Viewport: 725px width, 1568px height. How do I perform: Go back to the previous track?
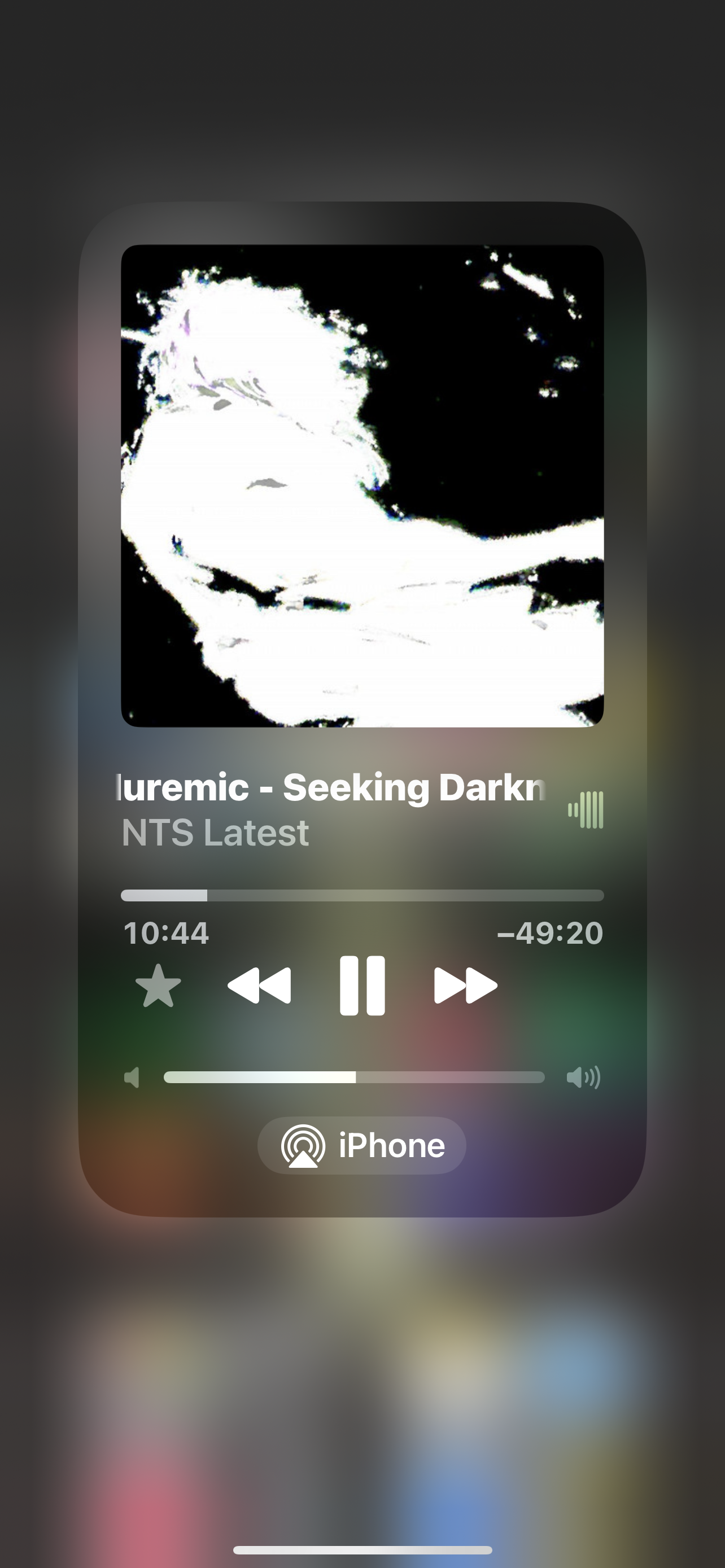tap(259, 986)
